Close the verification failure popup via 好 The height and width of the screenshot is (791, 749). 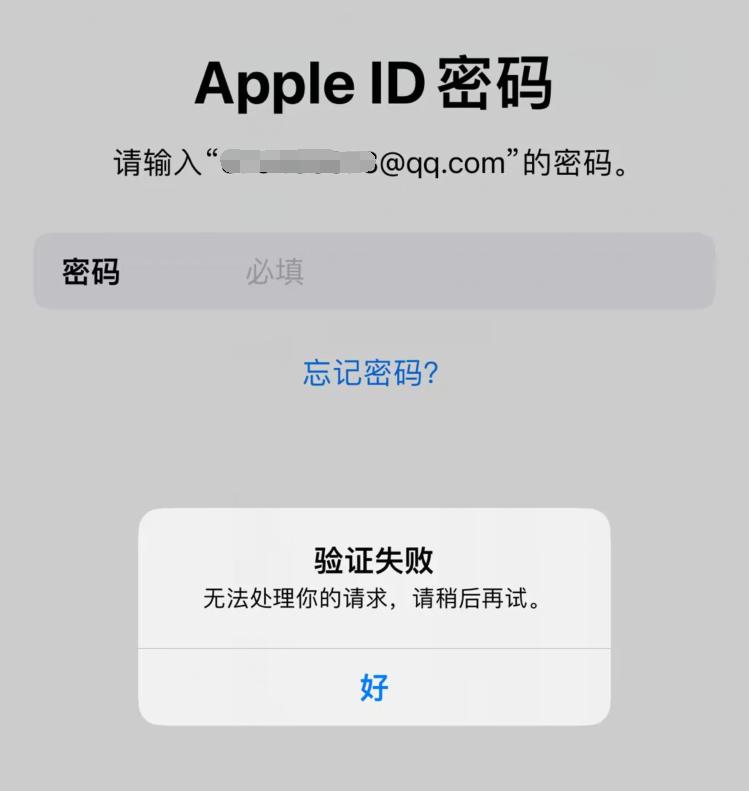pyautogui.click(x=374, y=686)
